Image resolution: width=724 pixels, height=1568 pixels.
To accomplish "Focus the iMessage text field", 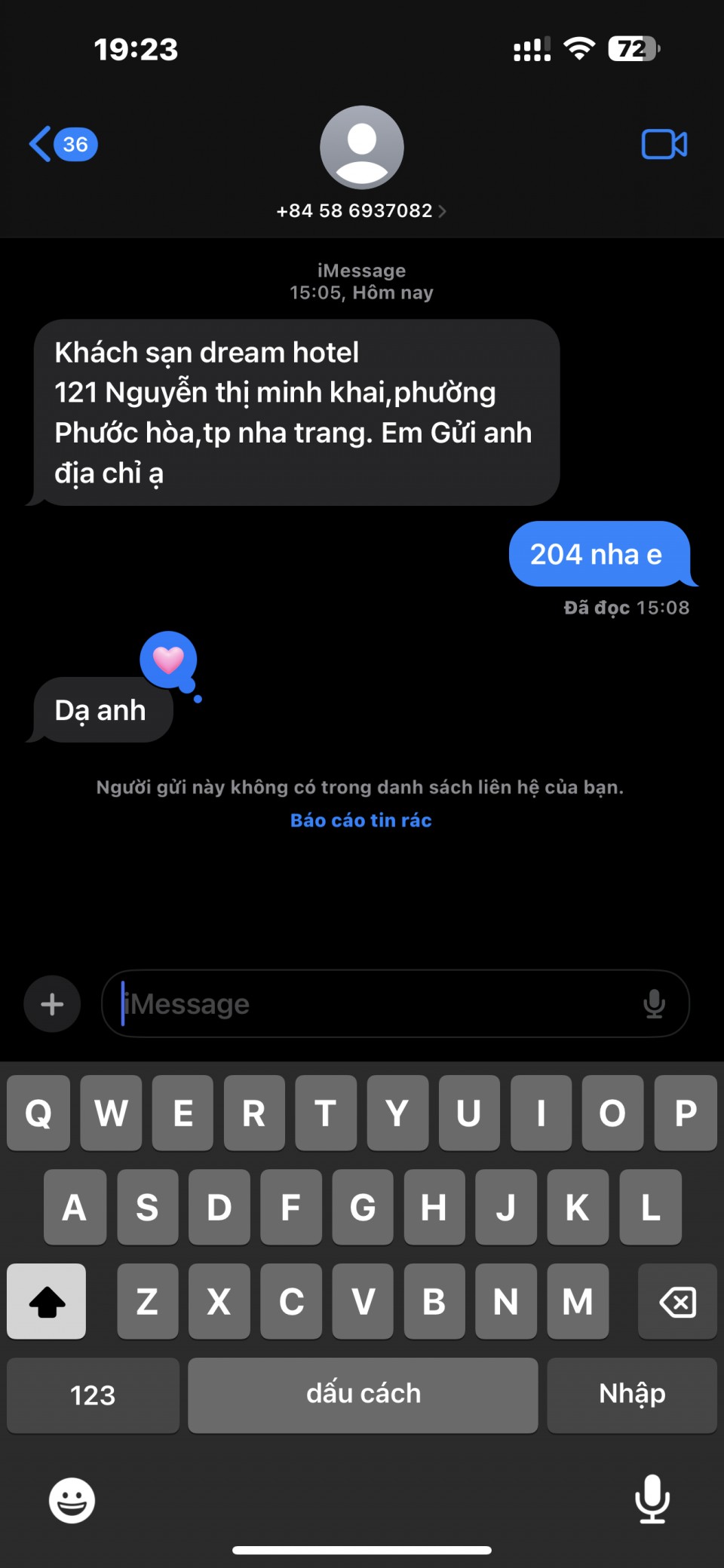I will 377,1004.
